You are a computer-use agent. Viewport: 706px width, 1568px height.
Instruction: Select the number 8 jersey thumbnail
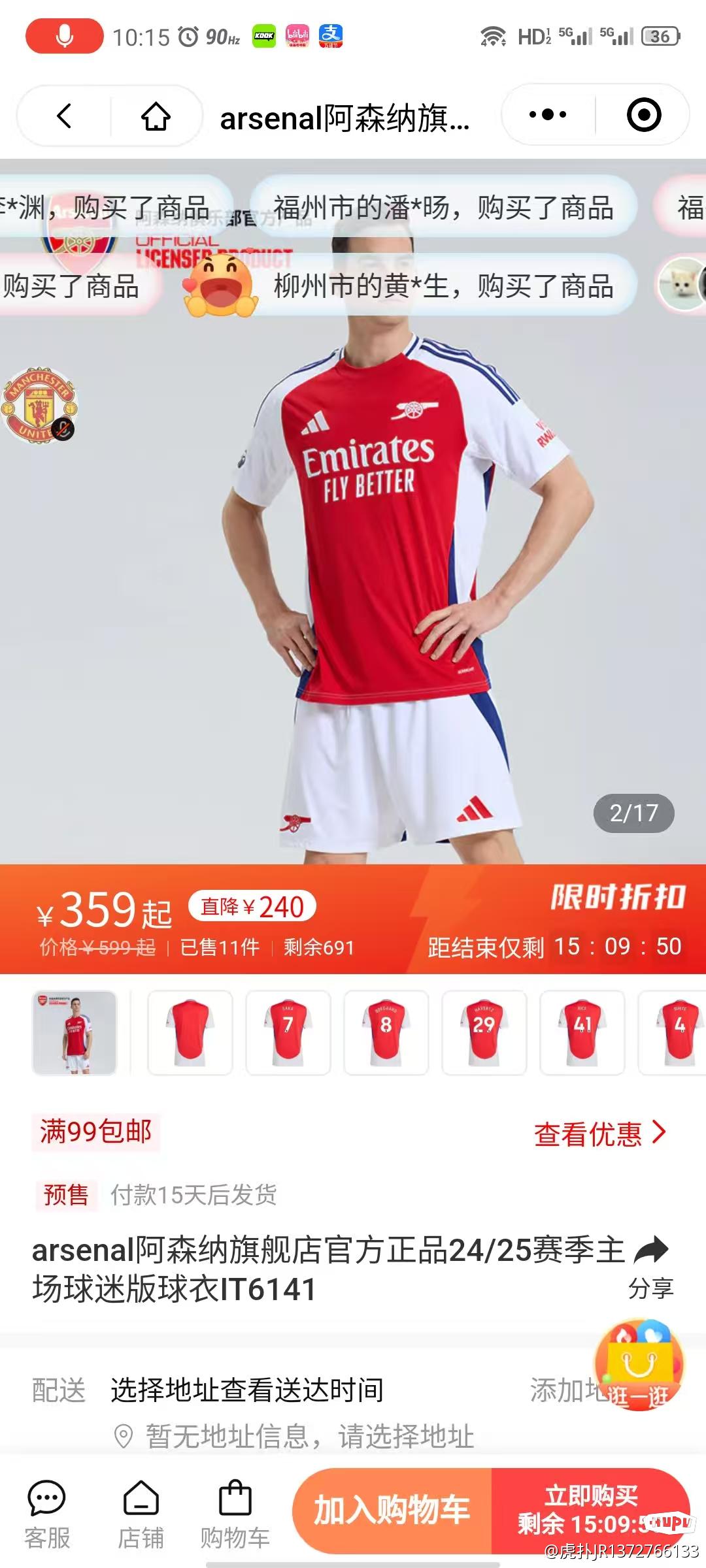[386, 1033]
